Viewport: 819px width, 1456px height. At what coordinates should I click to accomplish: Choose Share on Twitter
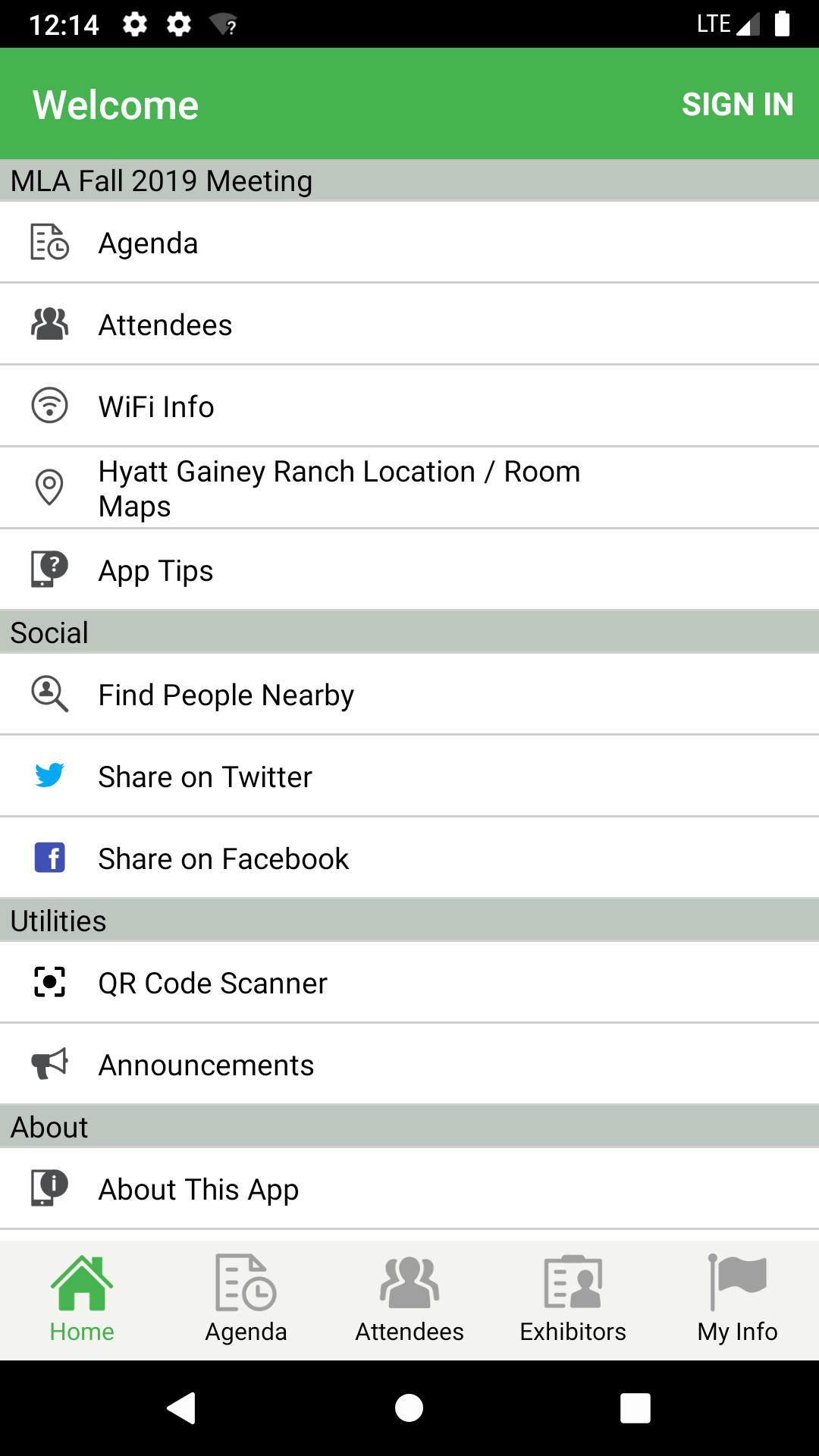point(409,777)
